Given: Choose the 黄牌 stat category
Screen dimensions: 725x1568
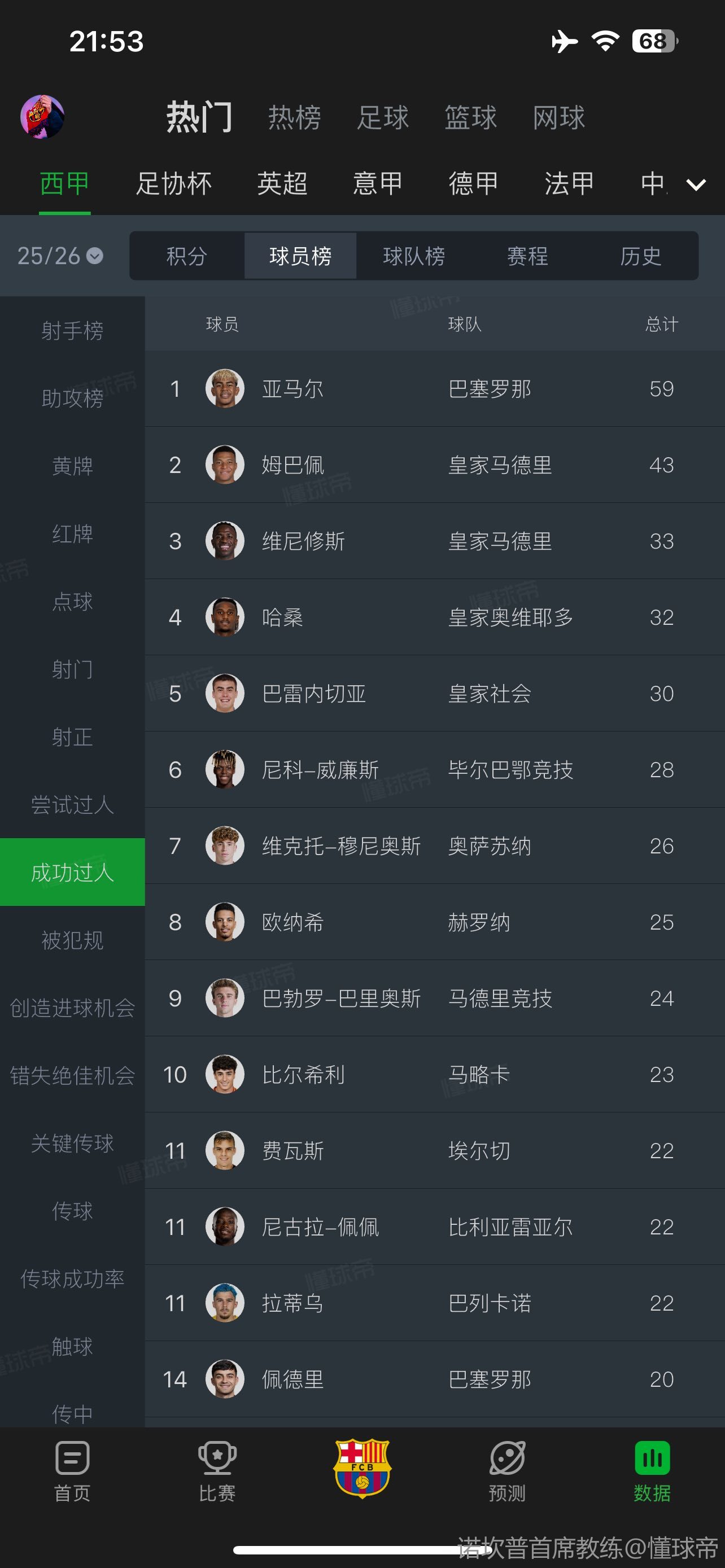Looking at the screenshot, I should click(x=72, y=466).
